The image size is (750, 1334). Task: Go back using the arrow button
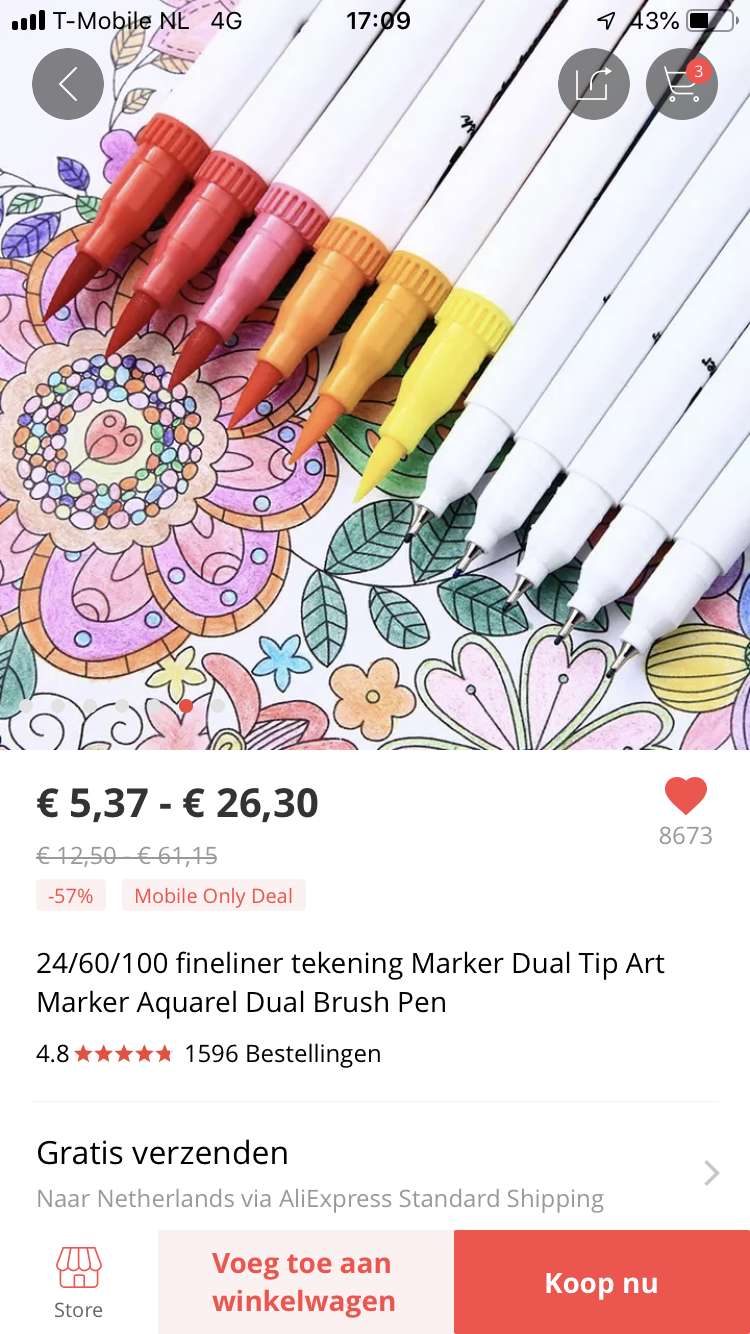pyautogui.click(x=68, y=84)
